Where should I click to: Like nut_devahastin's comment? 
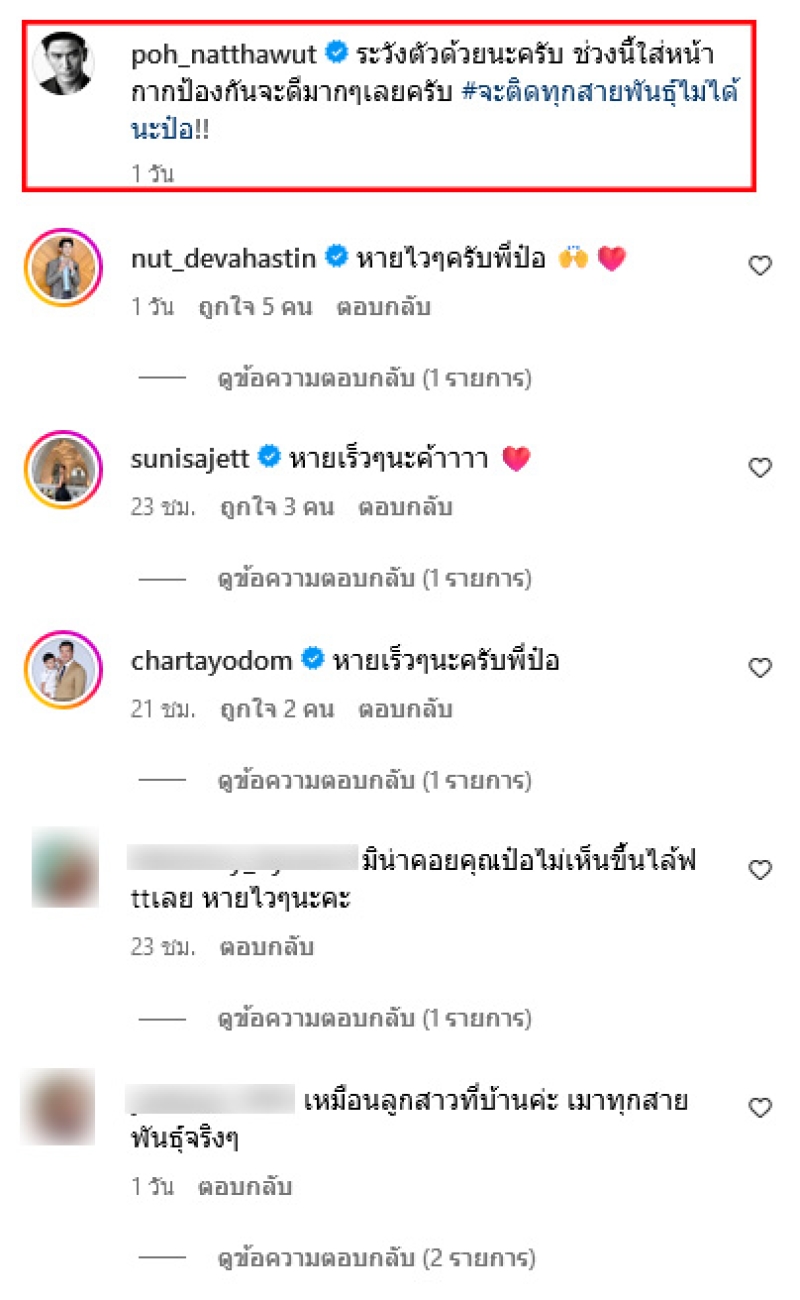point(760,265)
